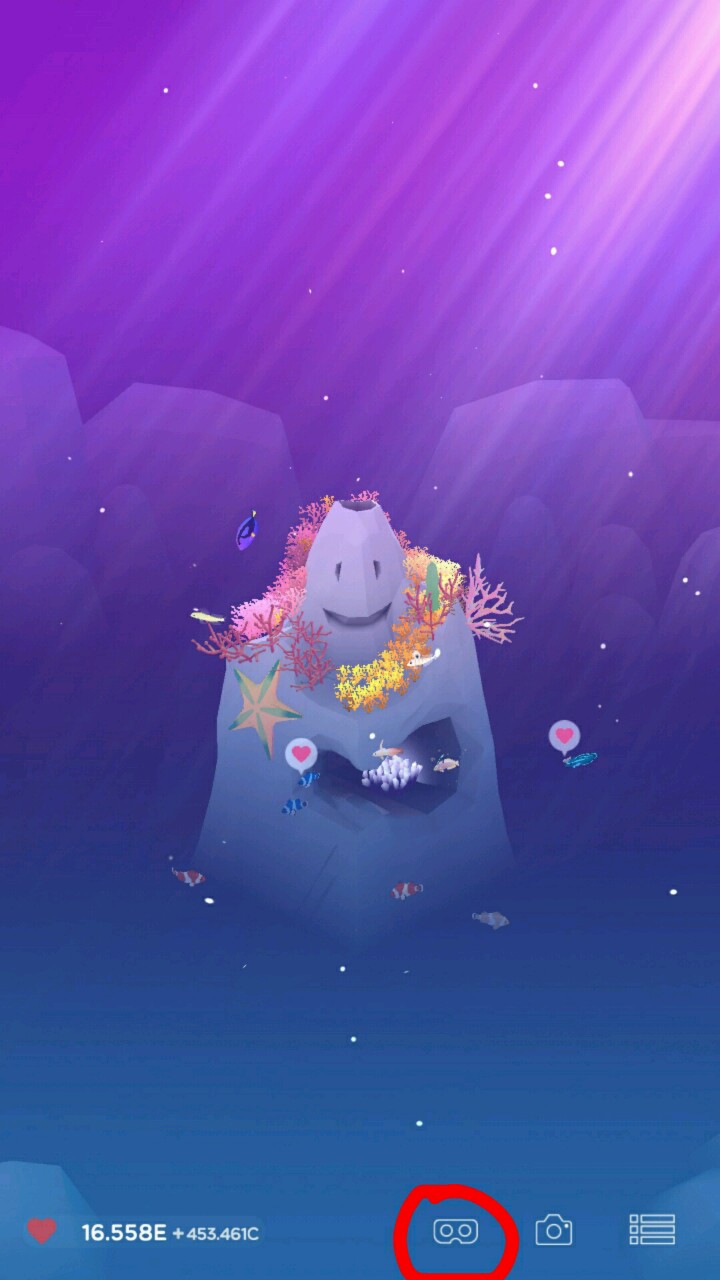Open the VR goggles mode
This screenshot has height=1280, width=720.
[455, 1231]
